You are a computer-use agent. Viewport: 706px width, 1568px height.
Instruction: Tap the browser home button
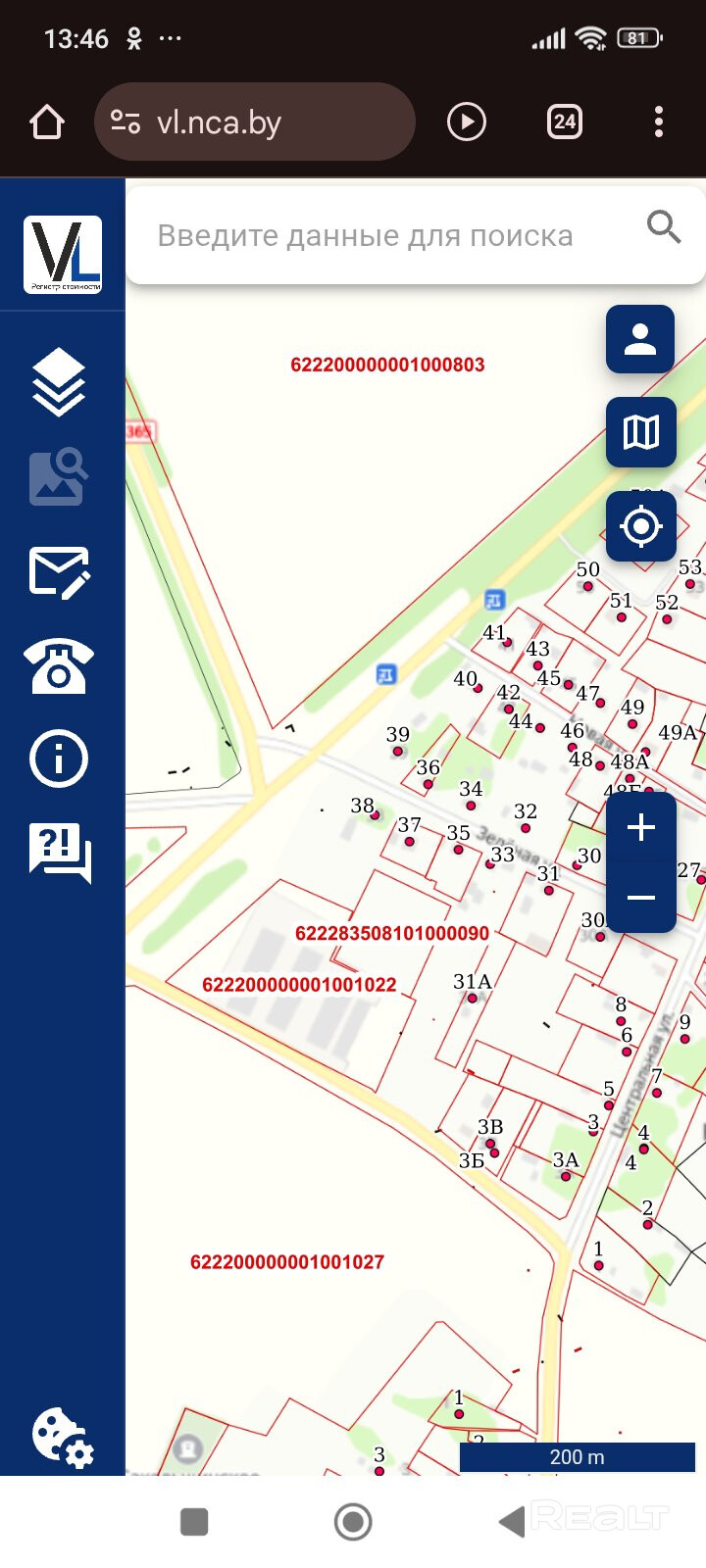pos(47,122)
